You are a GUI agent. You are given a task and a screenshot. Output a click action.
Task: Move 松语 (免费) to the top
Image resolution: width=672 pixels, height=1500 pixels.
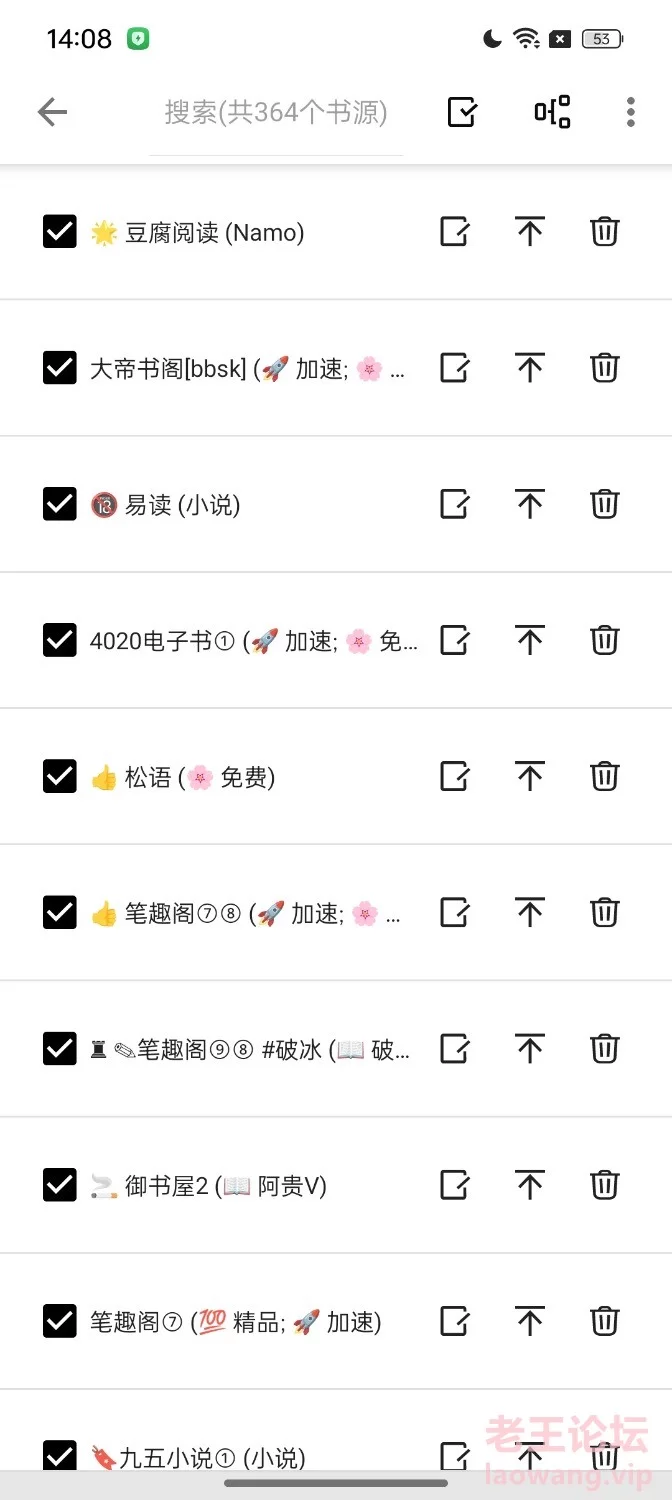click(530, 776)
